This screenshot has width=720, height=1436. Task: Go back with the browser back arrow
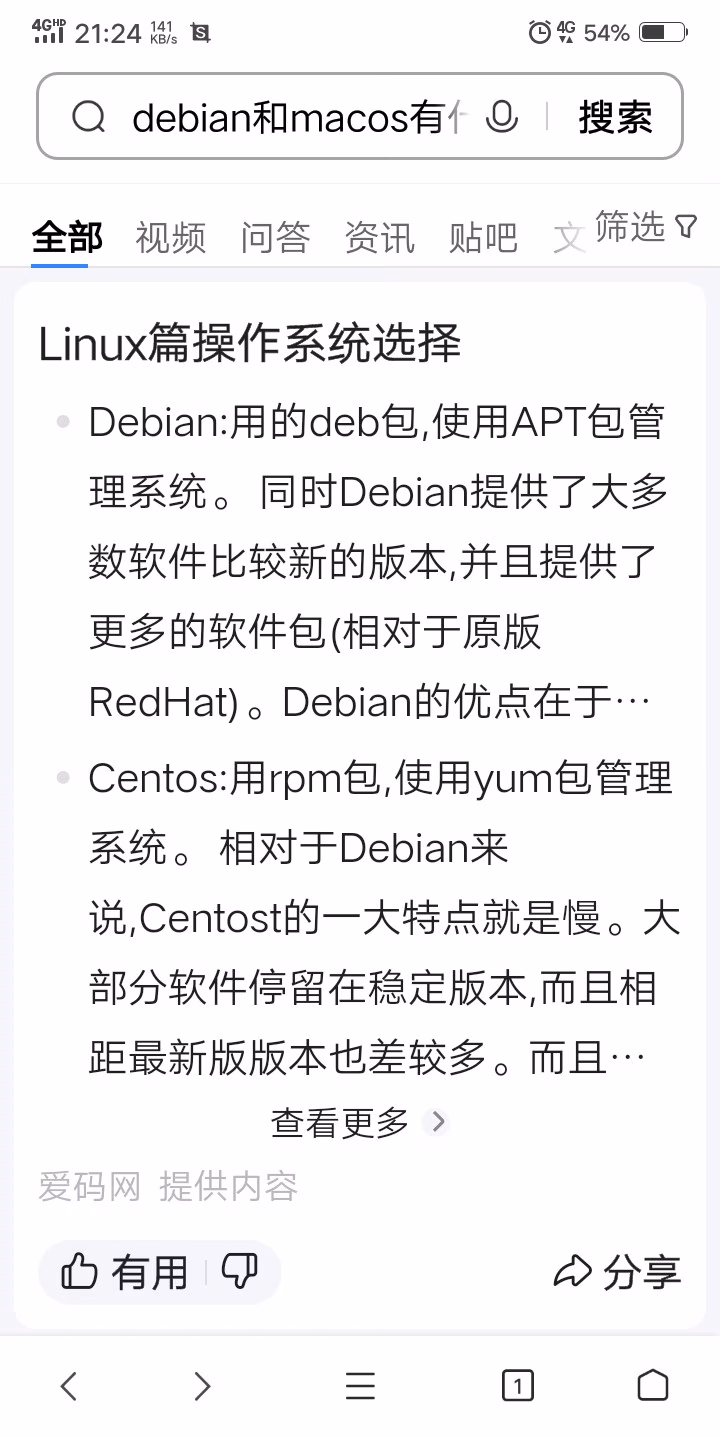click(68, 1385)
